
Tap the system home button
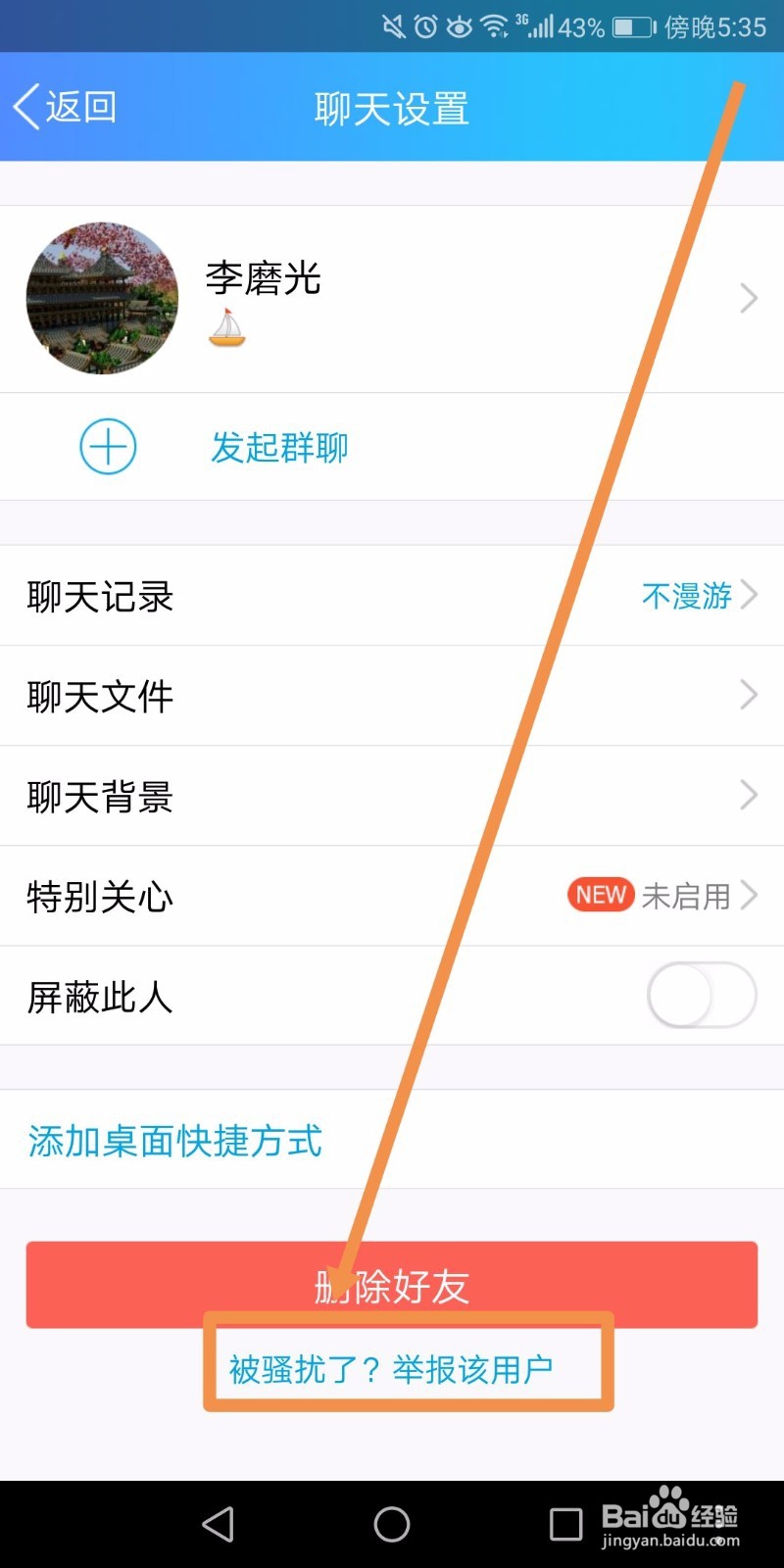click(x=392, y=1524)
